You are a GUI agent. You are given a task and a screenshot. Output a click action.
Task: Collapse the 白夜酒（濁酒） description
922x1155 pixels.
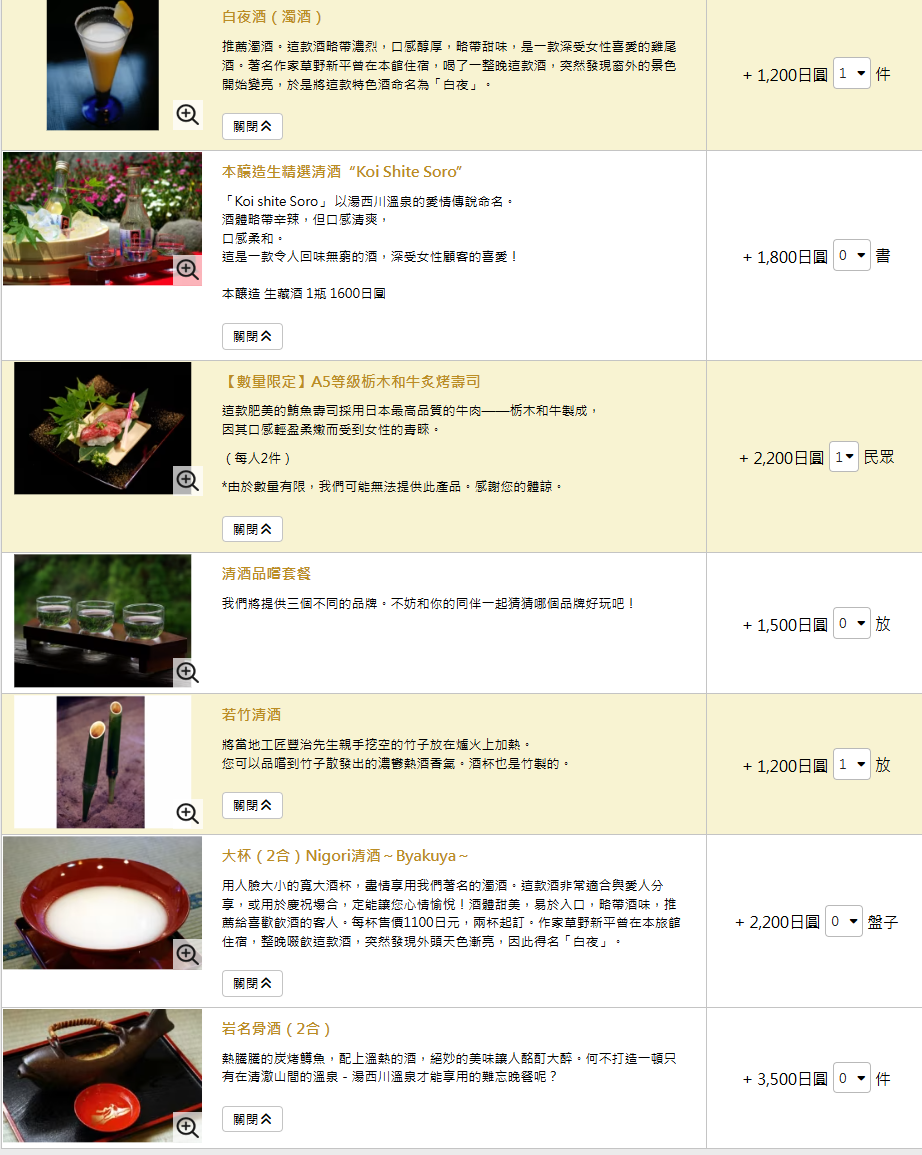pos(252,127)
